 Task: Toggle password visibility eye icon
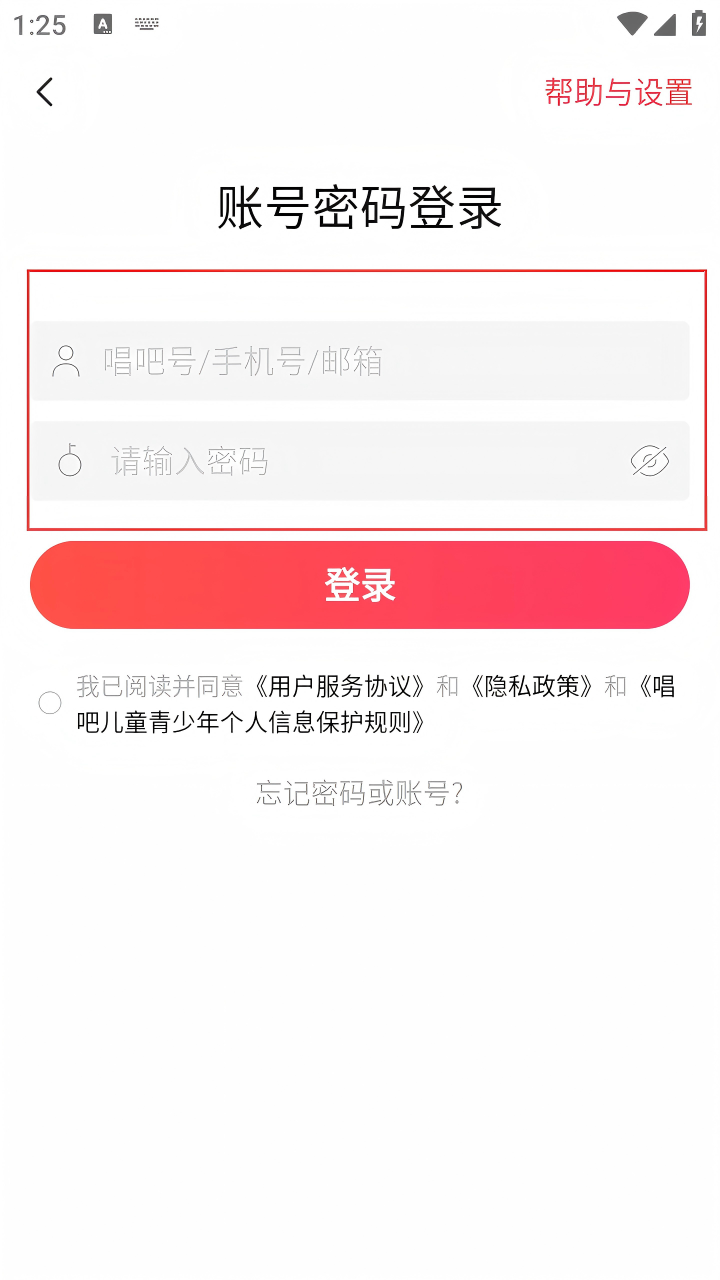pyautogui.click(x=649, y=461)
